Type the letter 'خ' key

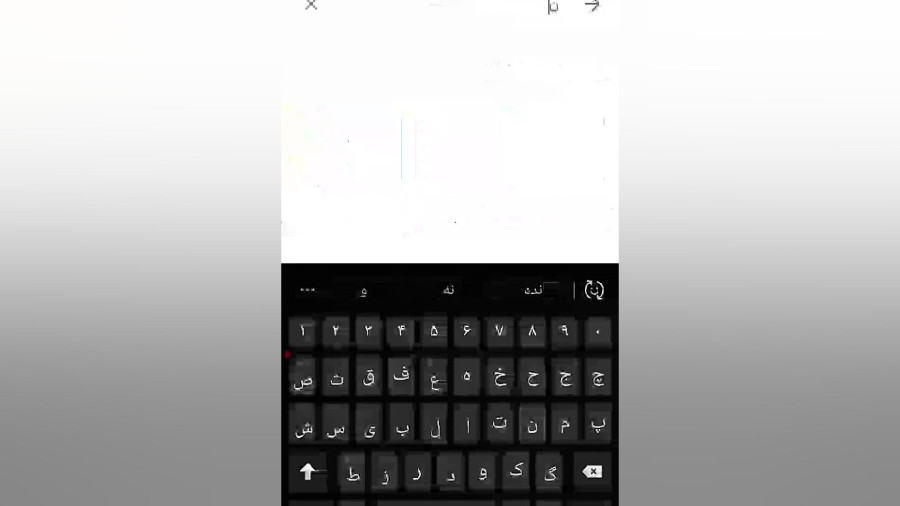click(499, 378)
